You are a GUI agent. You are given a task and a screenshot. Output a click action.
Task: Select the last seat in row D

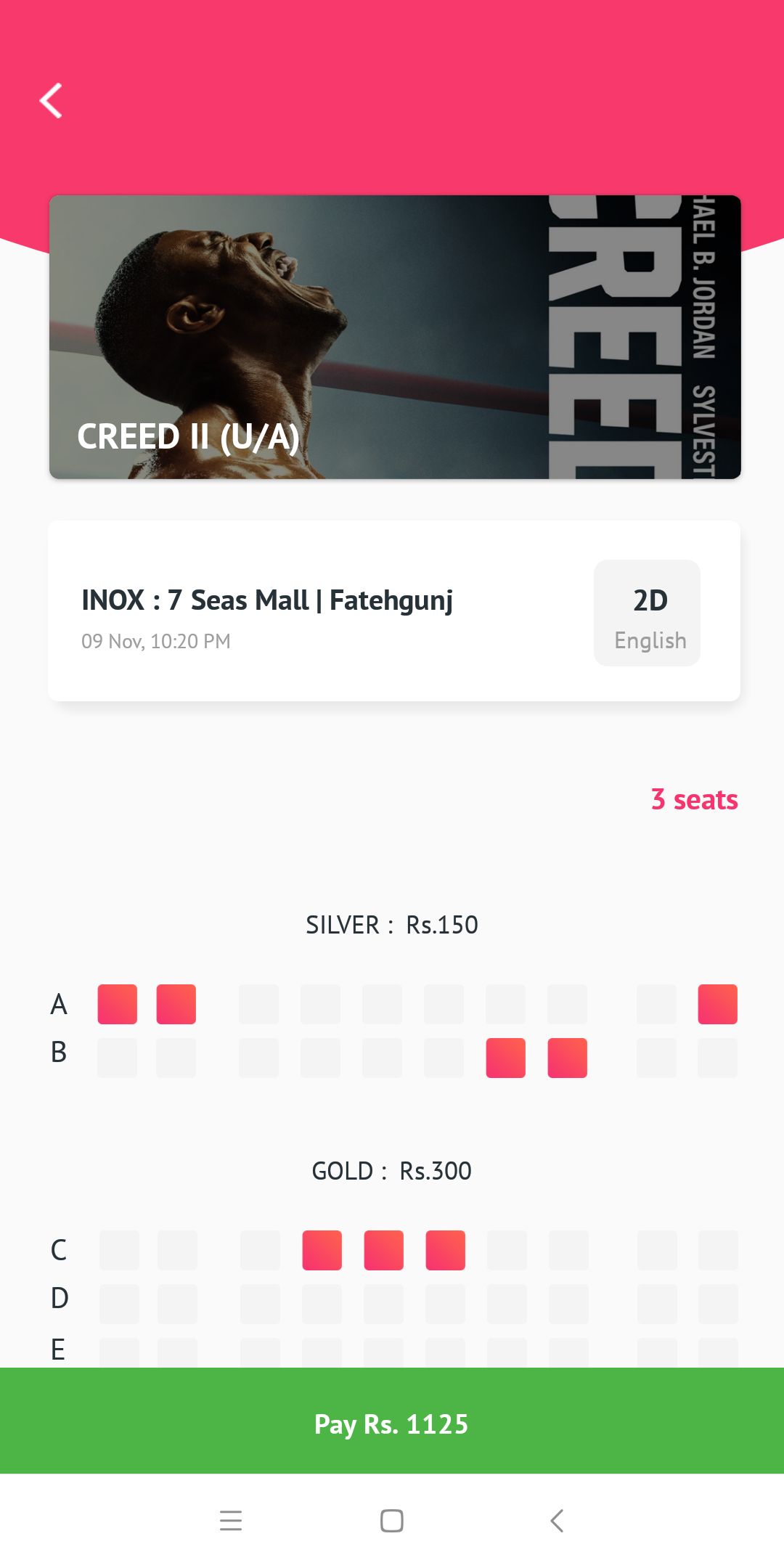point(718,1304)
